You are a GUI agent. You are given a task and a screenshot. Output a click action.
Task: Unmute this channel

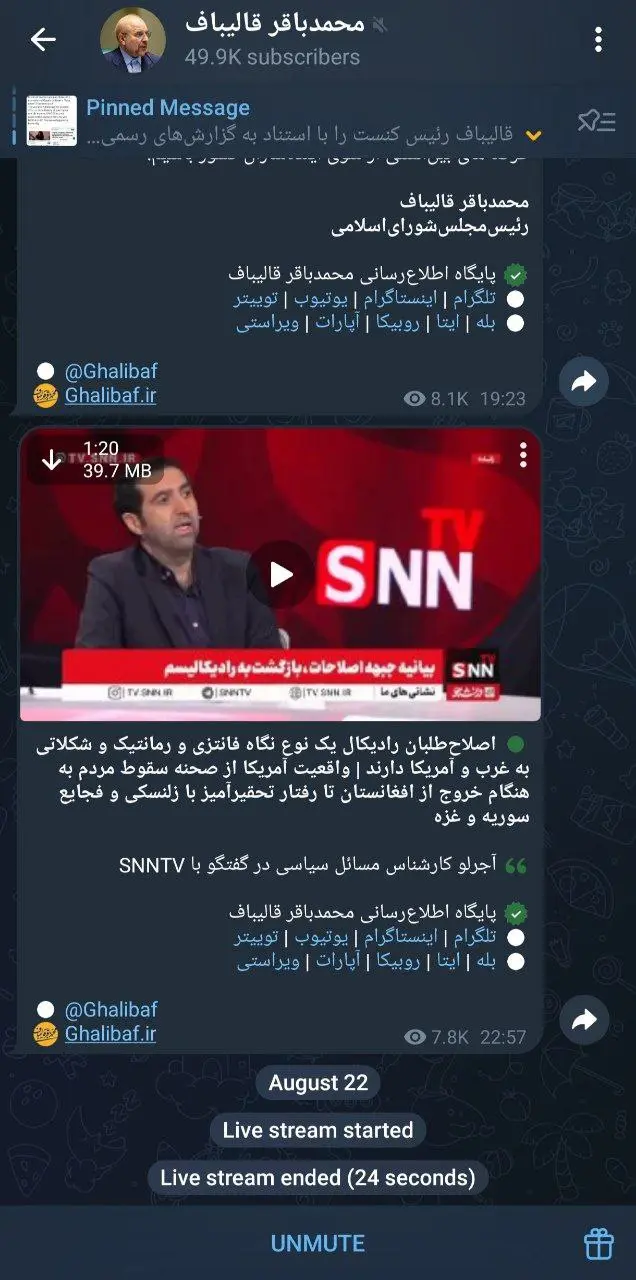(318, 1243)
